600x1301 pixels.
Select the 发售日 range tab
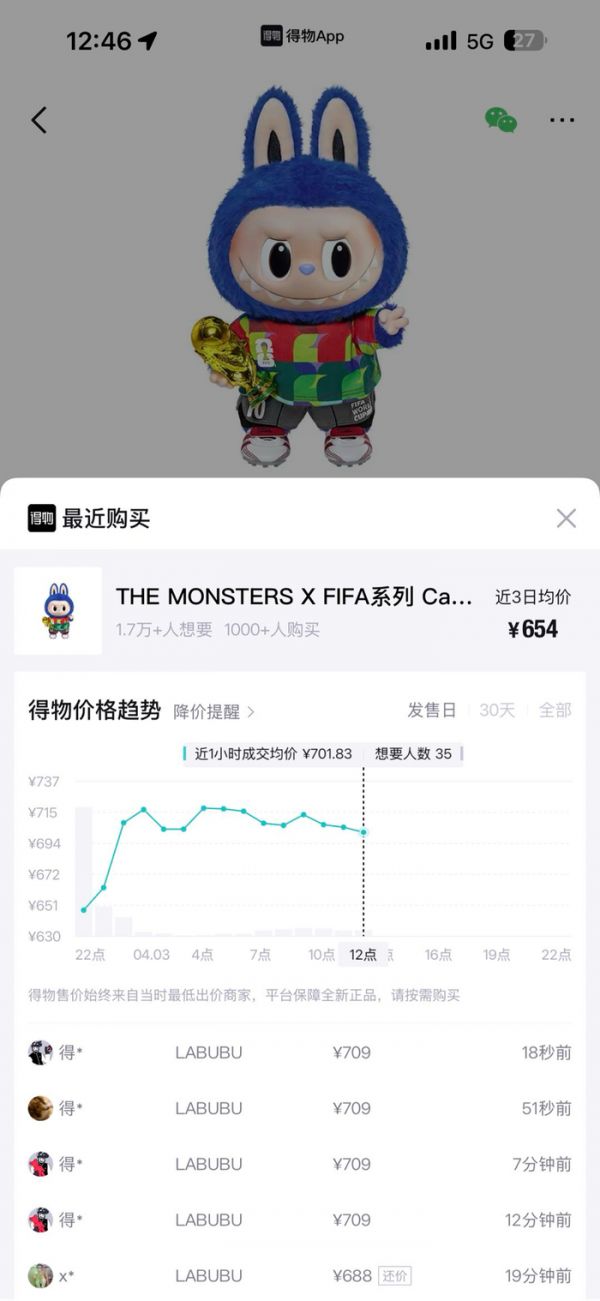(431, 710)
